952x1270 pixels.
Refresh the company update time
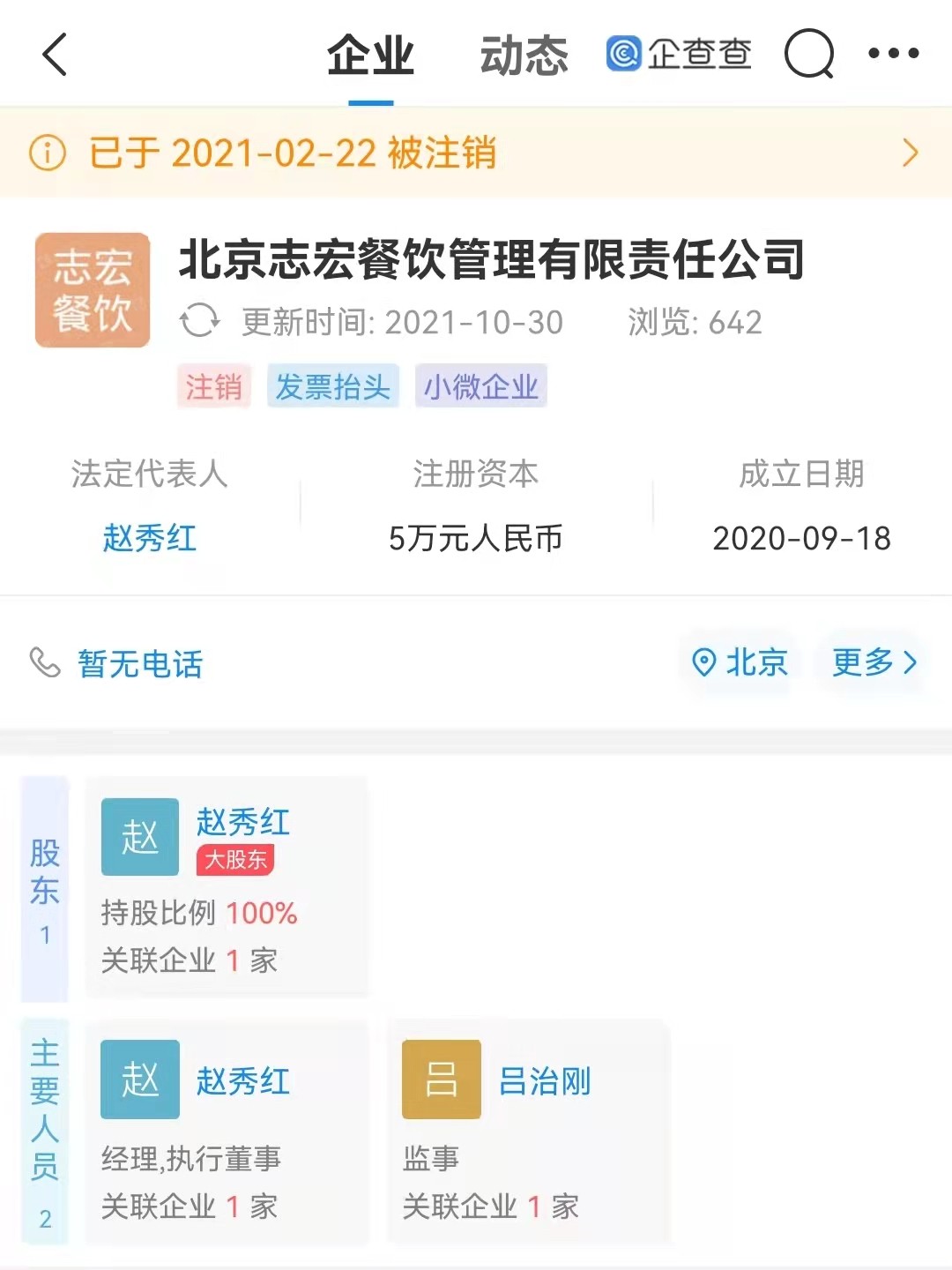point(199,321)
